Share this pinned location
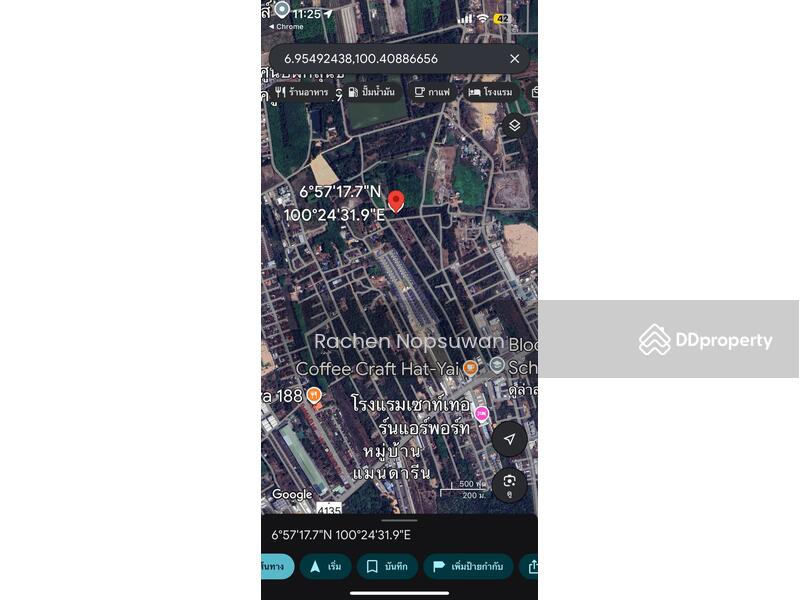The height and width of the screenshot is (600, 800). pos(531,566)
